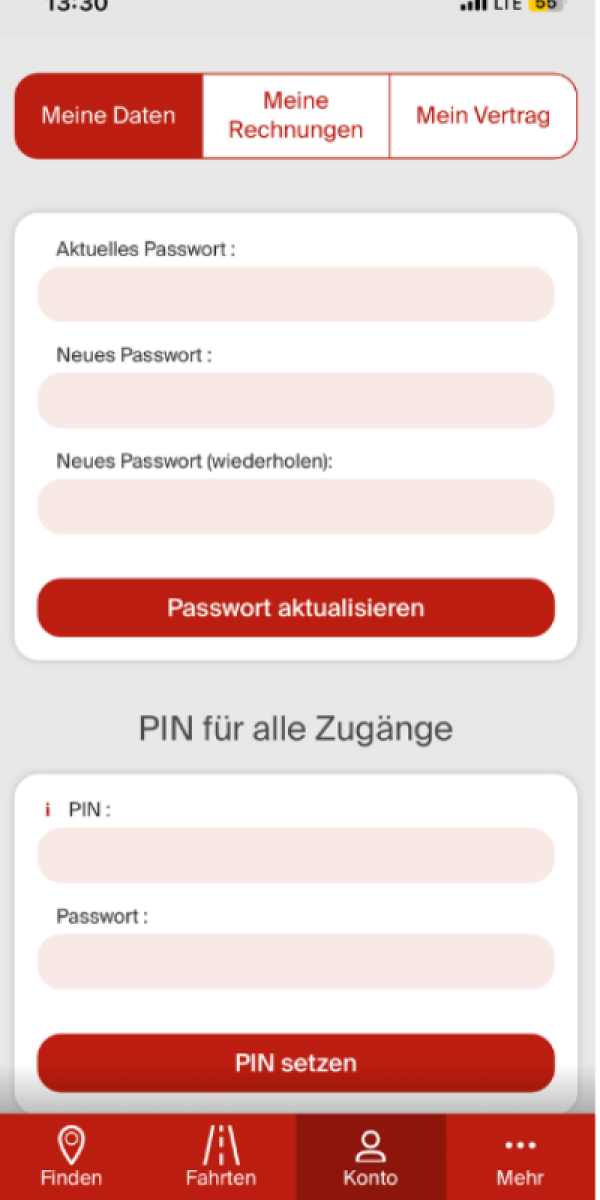Image resolution: width=600 pixels, height=1200 pixels.
Task: Open the Fahrten tab
Action: tap(221, 1157)
